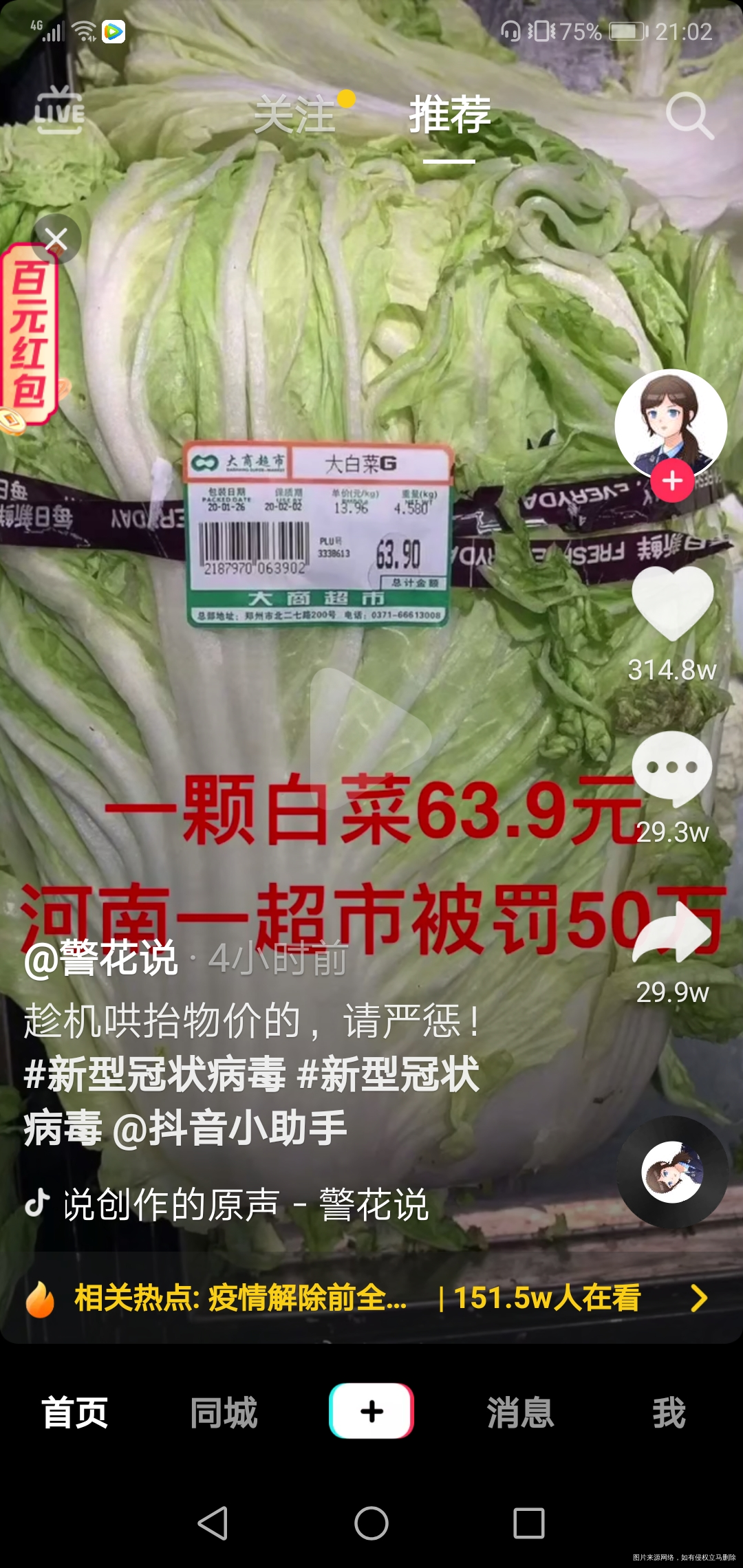Open the LIVE streaming icon

click(x=61, y=110)
